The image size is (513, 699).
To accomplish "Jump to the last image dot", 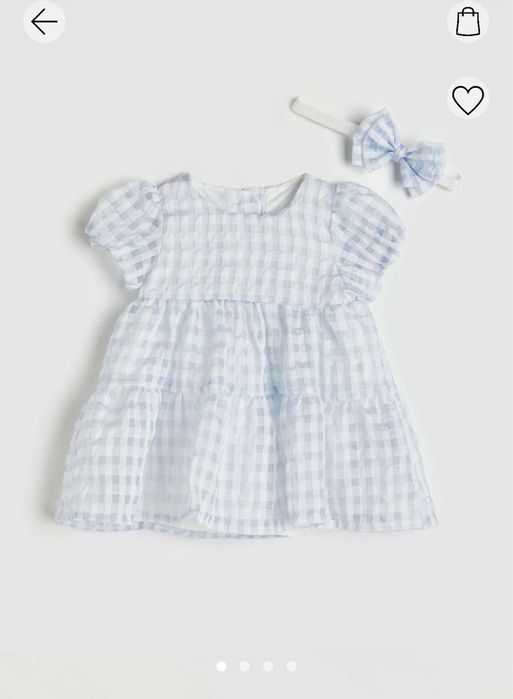I will click(x=291, y=666).
